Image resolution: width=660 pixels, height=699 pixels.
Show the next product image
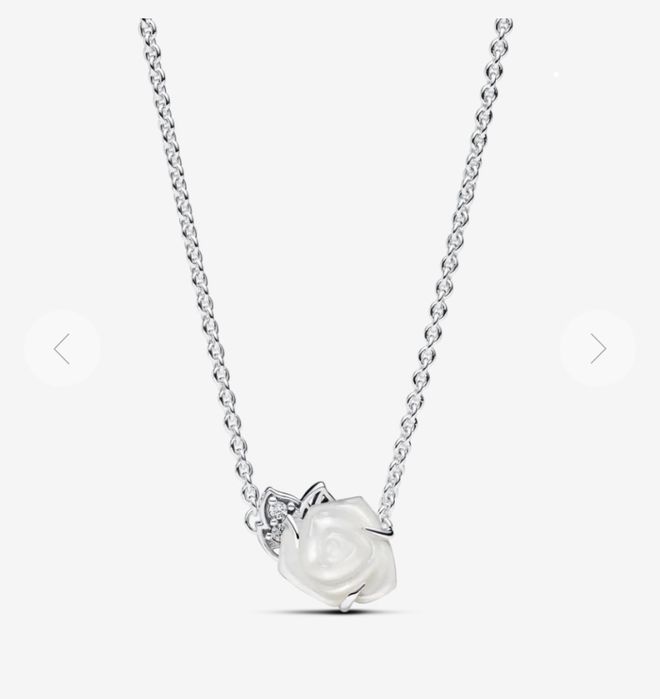[597, 348]
